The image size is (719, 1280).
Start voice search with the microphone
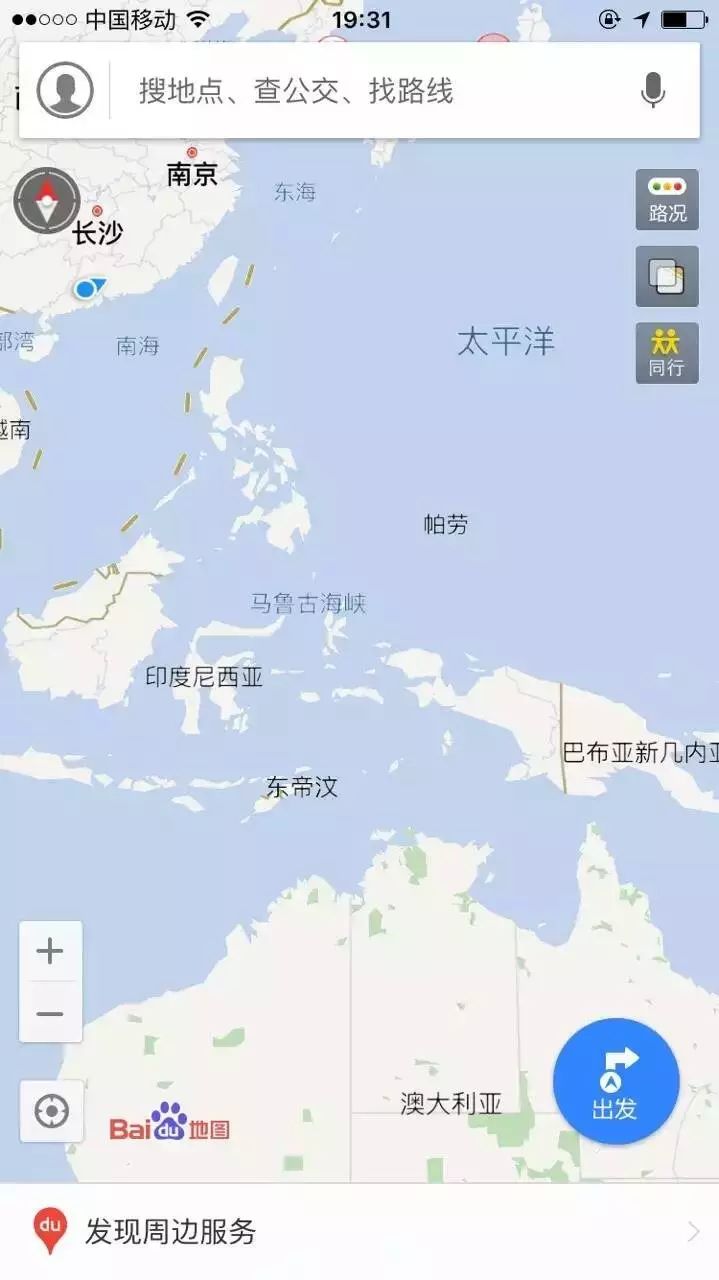pos(652,91)
